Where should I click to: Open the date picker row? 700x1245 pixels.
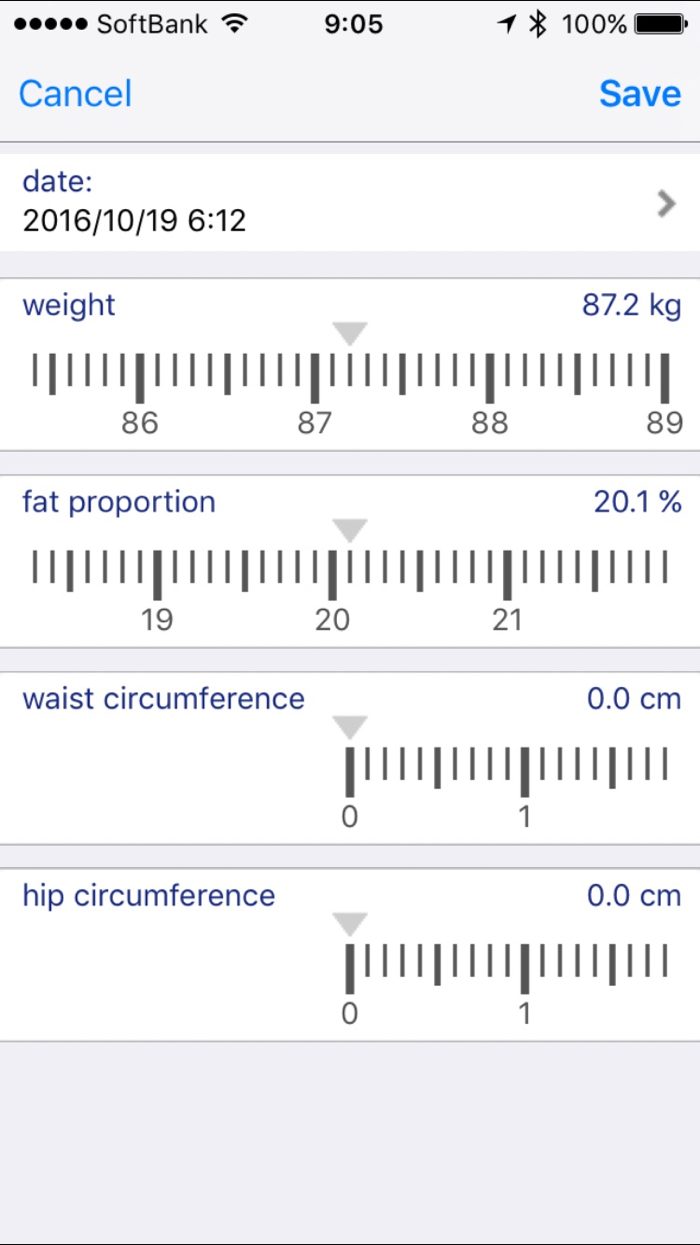(x=350, y=202)
